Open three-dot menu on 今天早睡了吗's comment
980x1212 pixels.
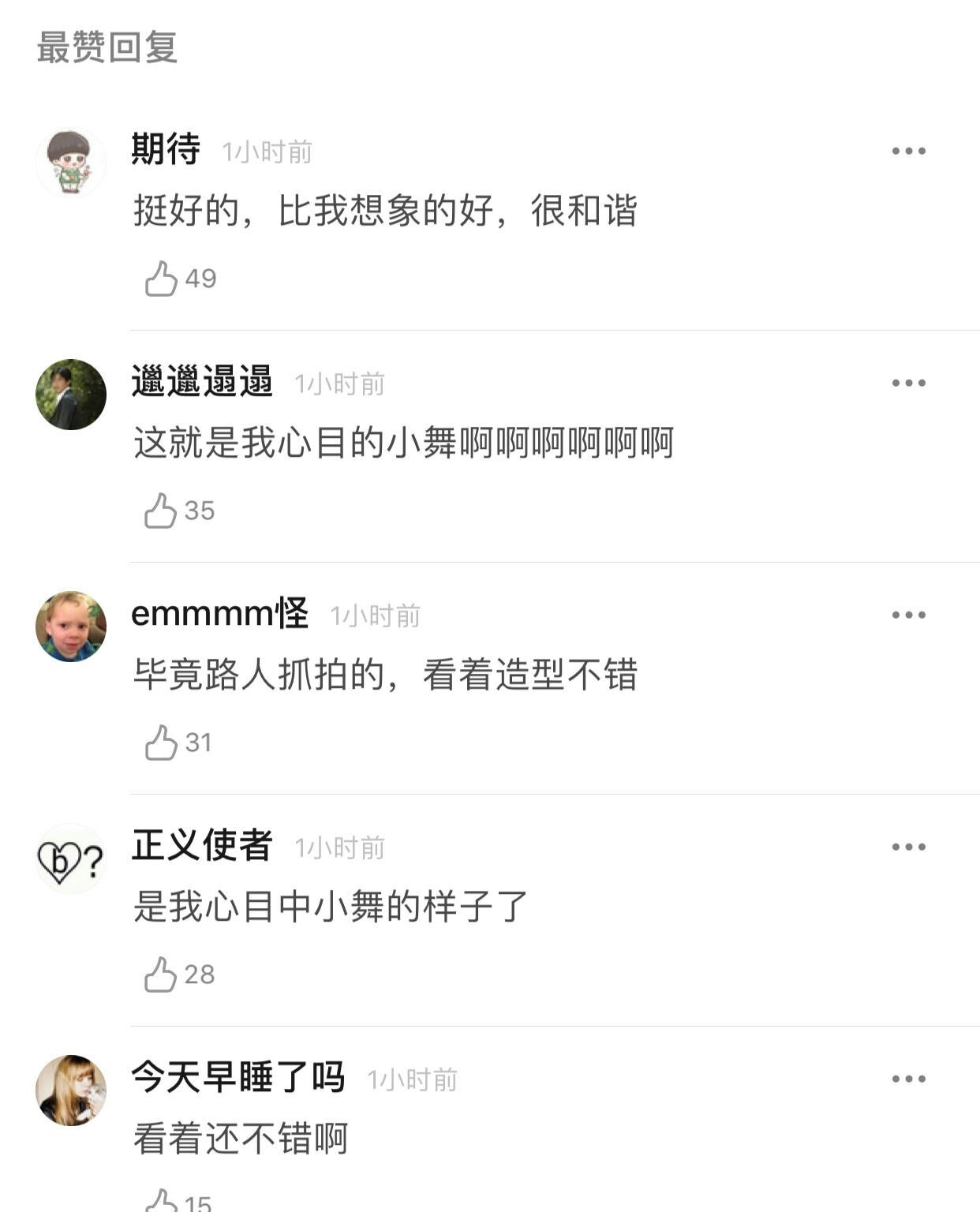[908, 1079]
